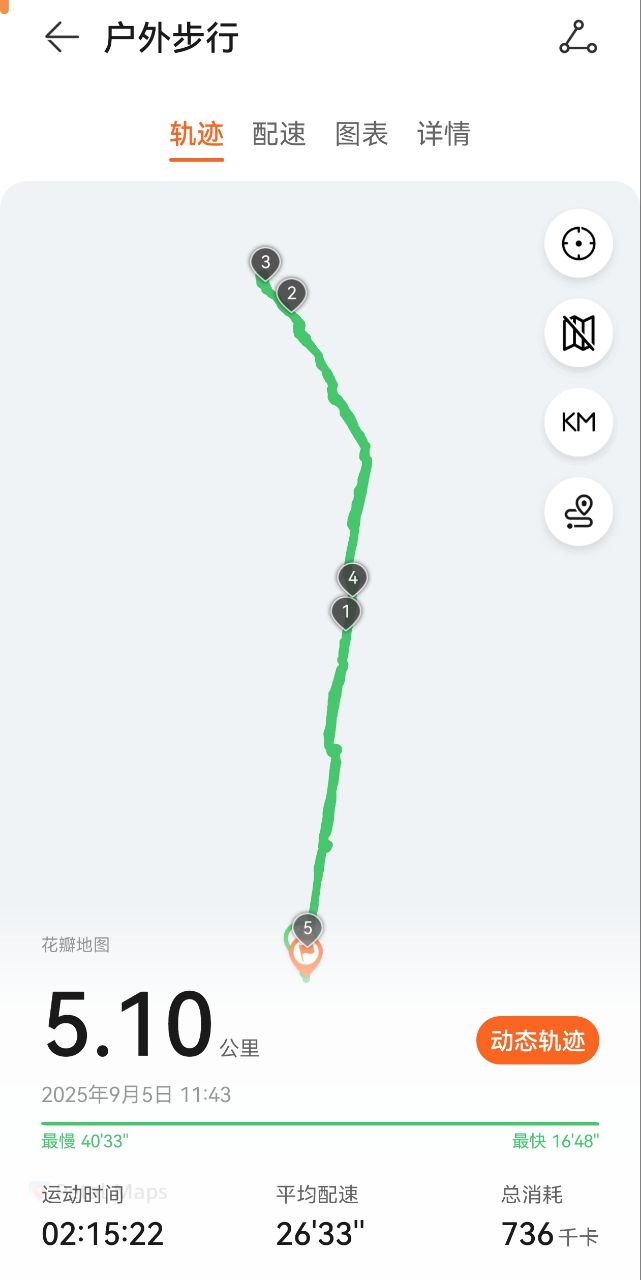The image size is (641, 1280).
Task: Tap the route location pin icon
Action: click(x=578, y=511)
